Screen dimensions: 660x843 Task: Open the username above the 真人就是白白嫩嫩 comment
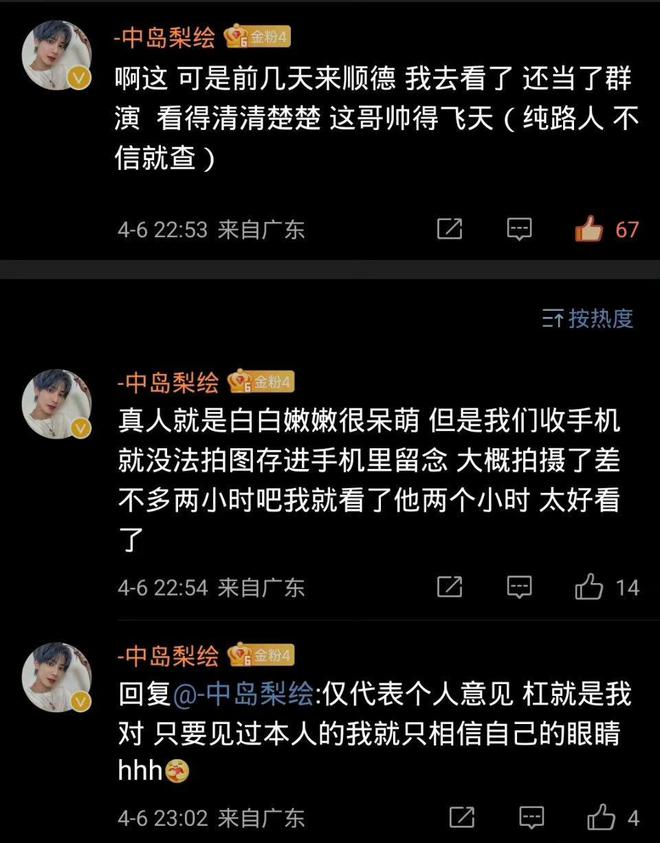click(x=168, y=382)
